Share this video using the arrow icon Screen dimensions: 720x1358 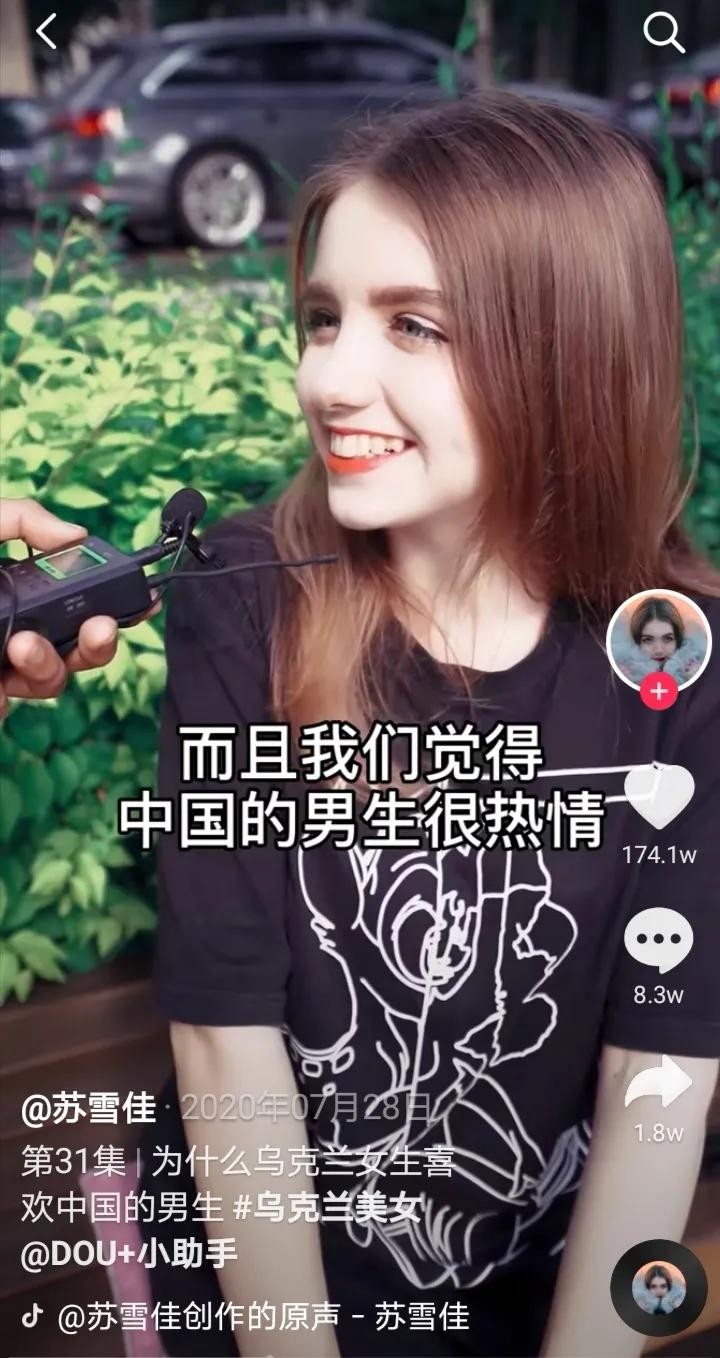point(658,1084)
